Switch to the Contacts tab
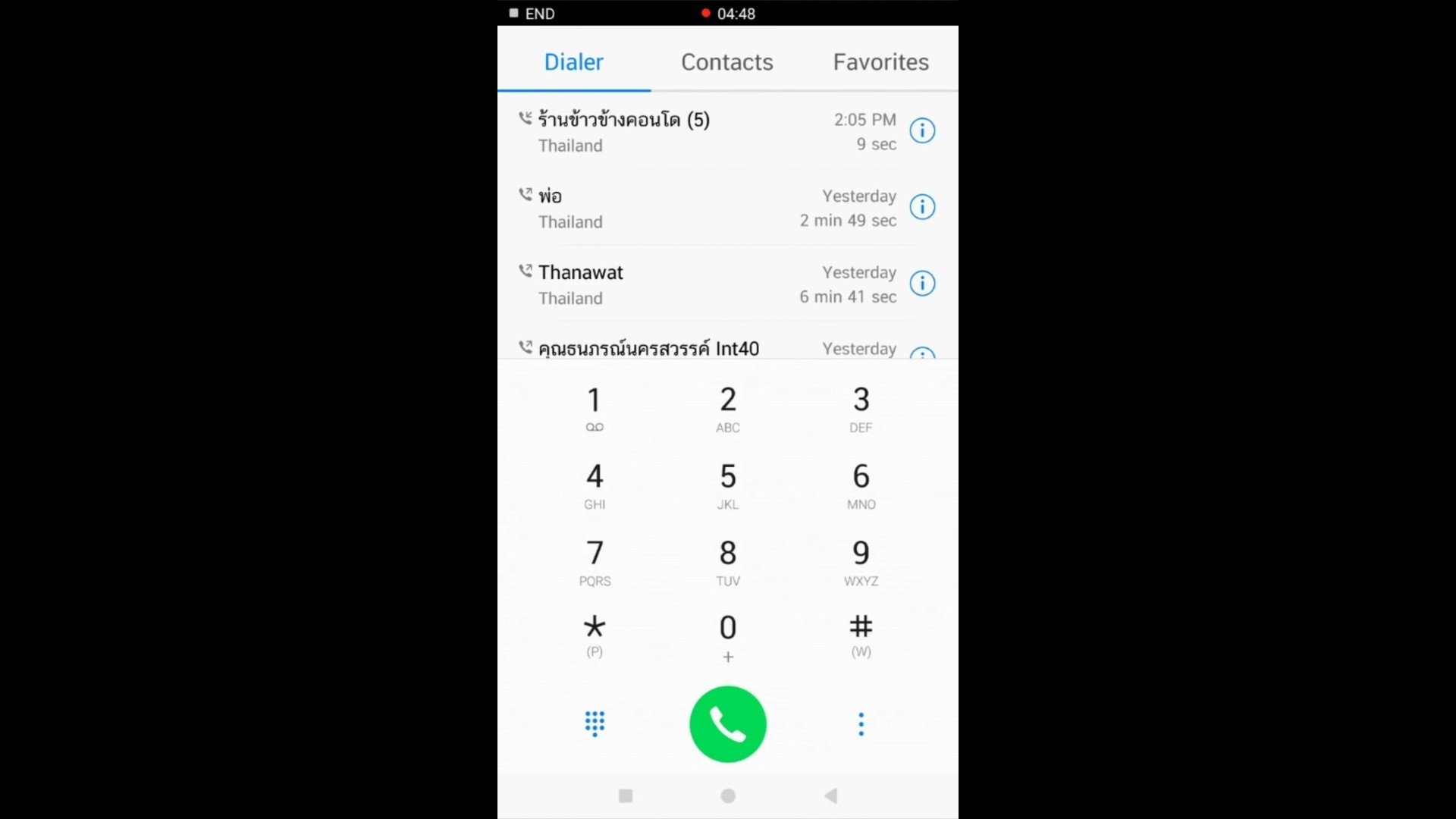The width and height of the screenshot is (1456, 819). coord(726,62)
